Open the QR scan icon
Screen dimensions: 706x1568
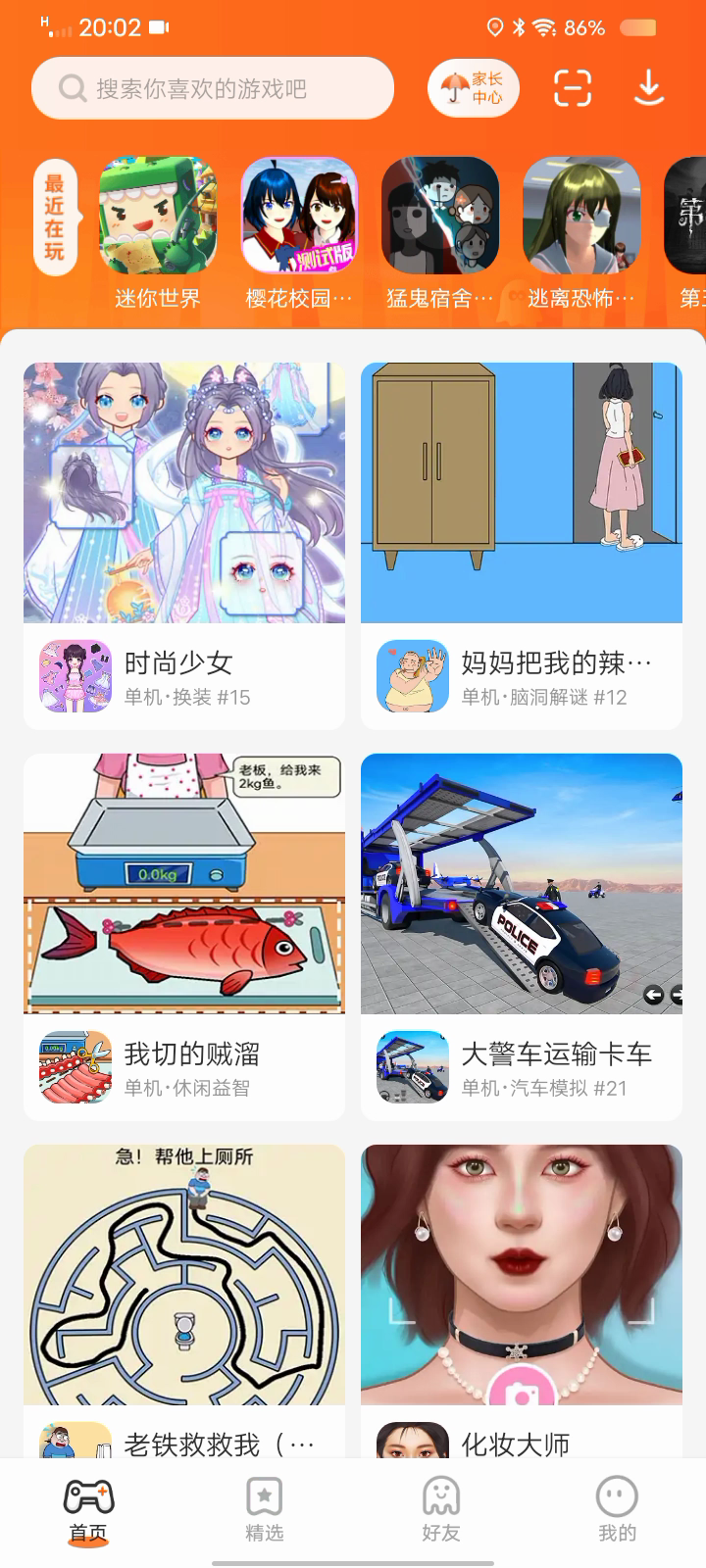pos(573,88)
